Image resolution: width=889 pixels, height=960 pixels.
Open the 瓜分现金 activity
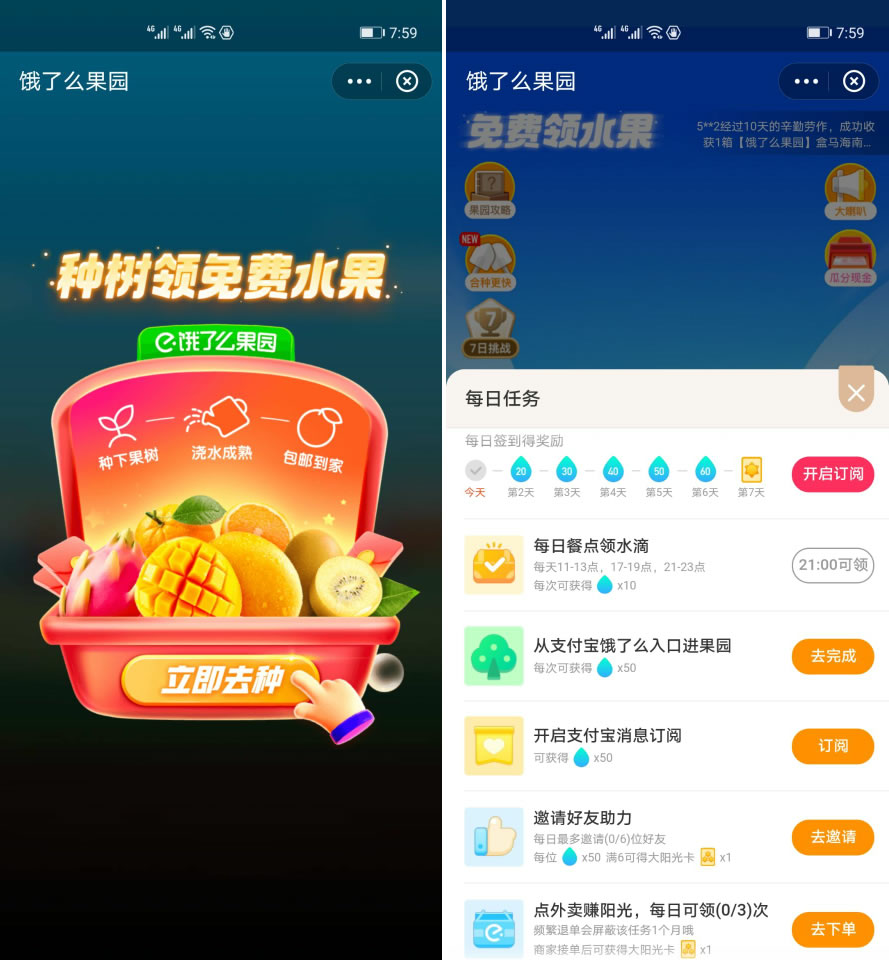(850, 258)
